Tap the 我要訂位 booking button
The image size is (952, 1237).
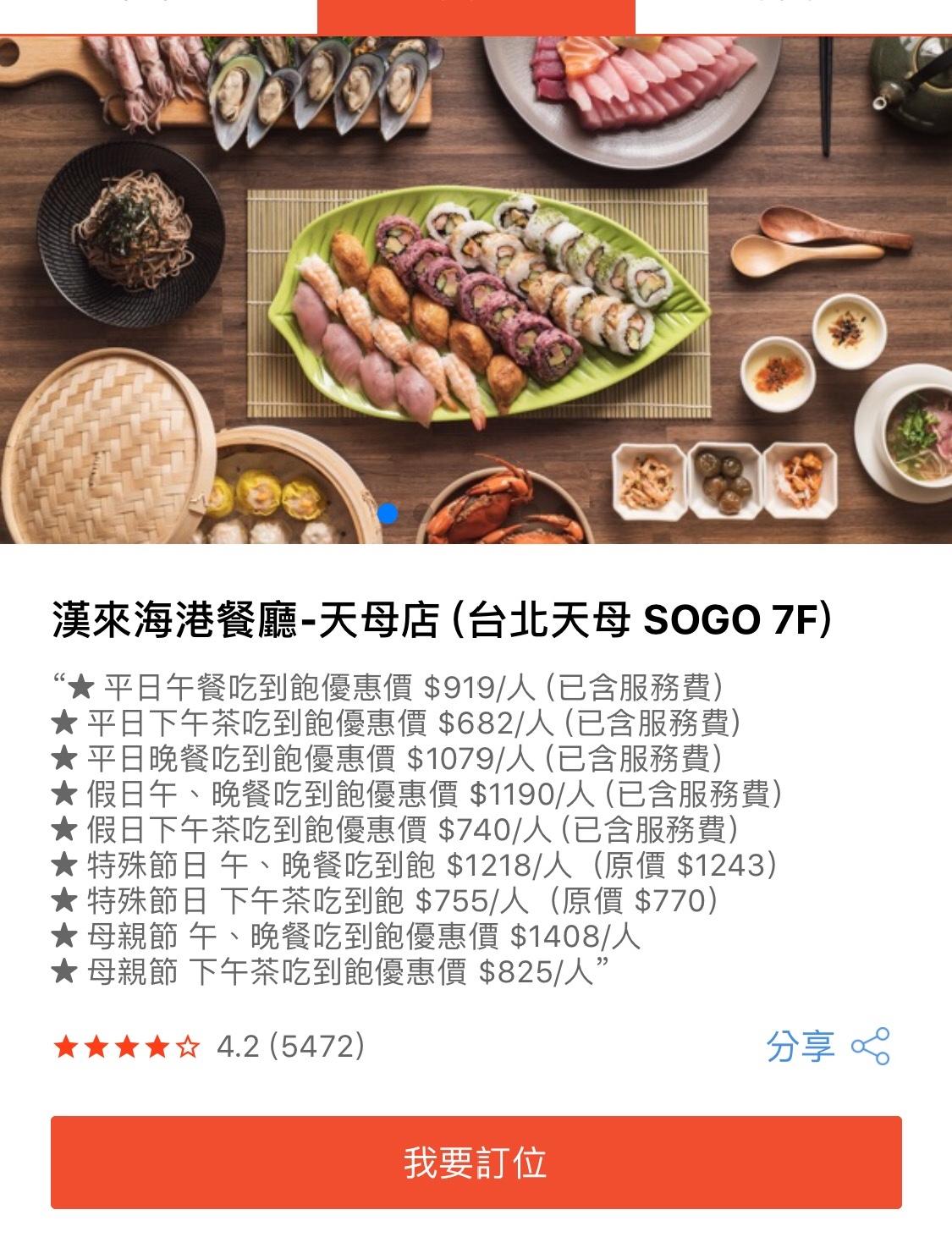(x=476, y=1162)
